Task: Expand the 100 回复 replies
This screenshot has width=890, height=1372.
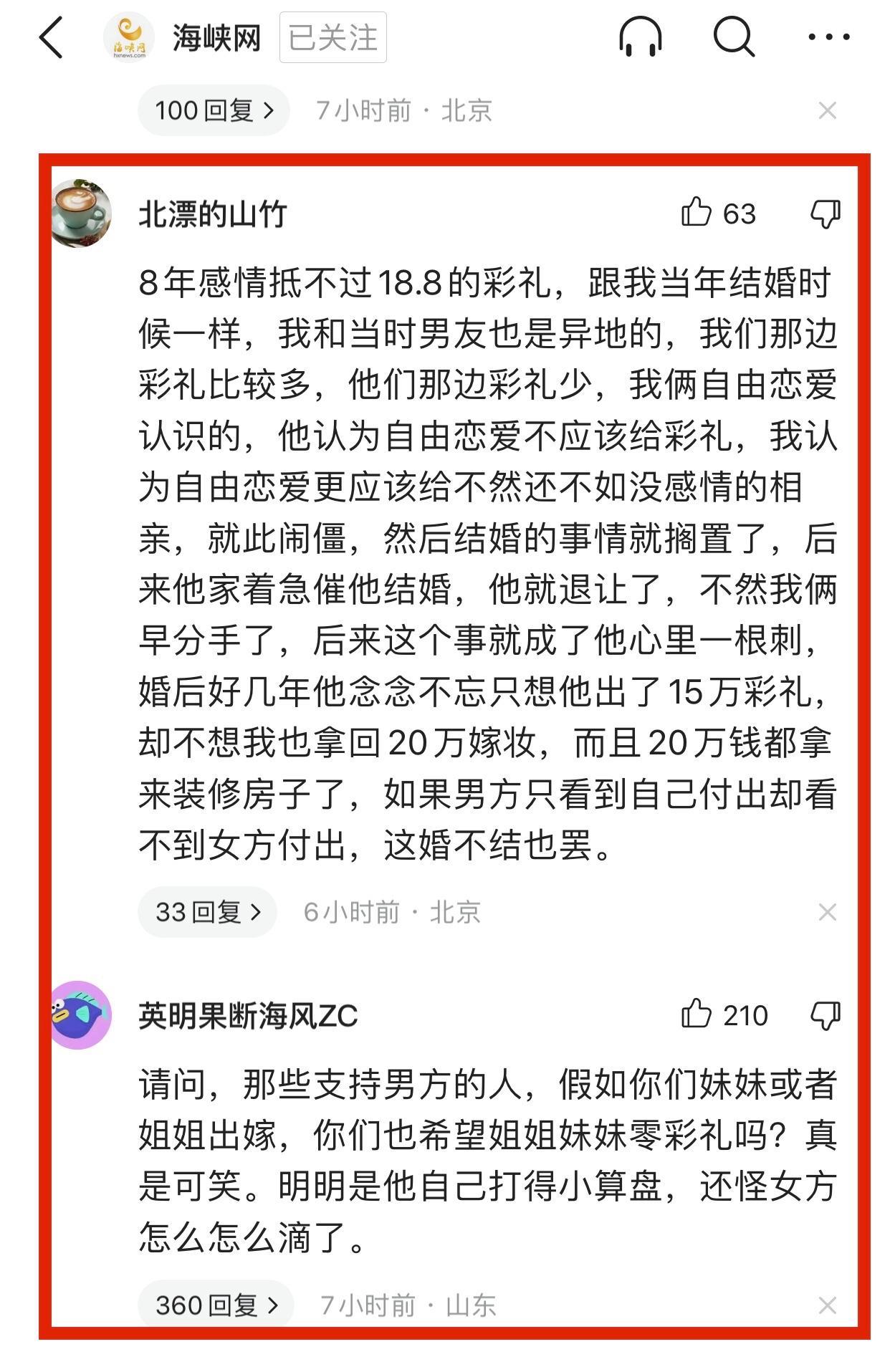Action: (x=214, y=111)
